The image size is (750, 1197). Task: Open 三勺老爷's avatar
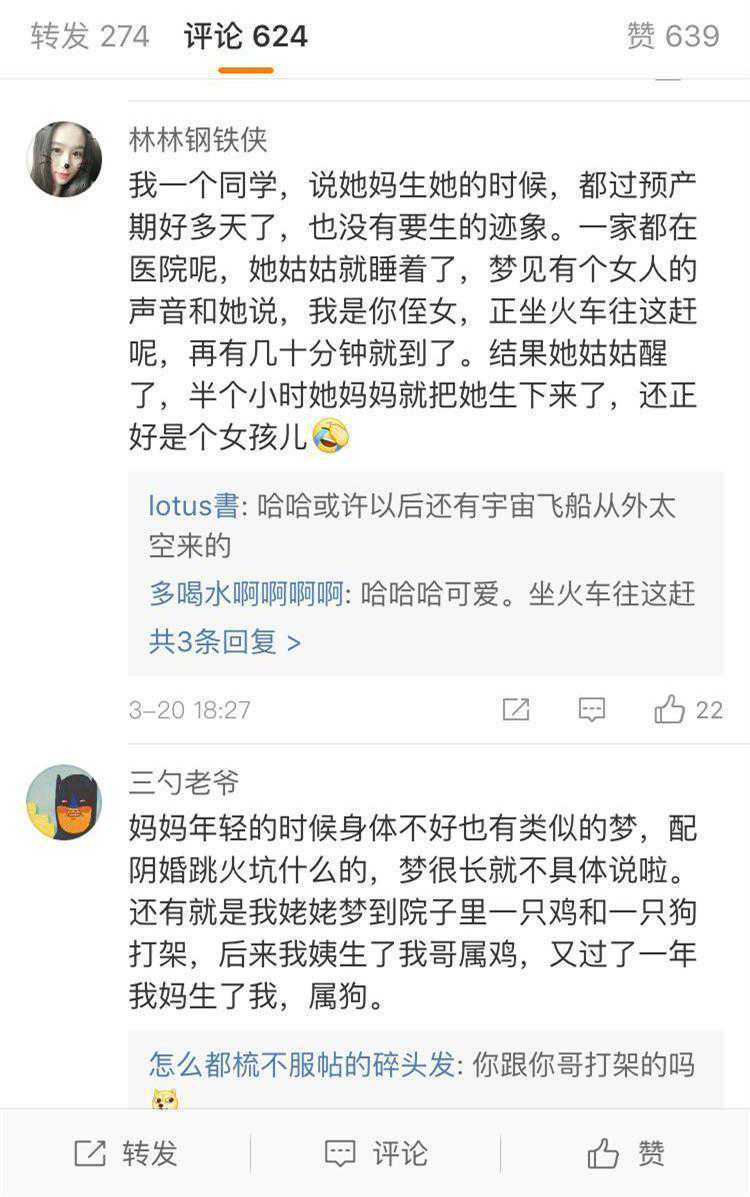coord(65,802)
